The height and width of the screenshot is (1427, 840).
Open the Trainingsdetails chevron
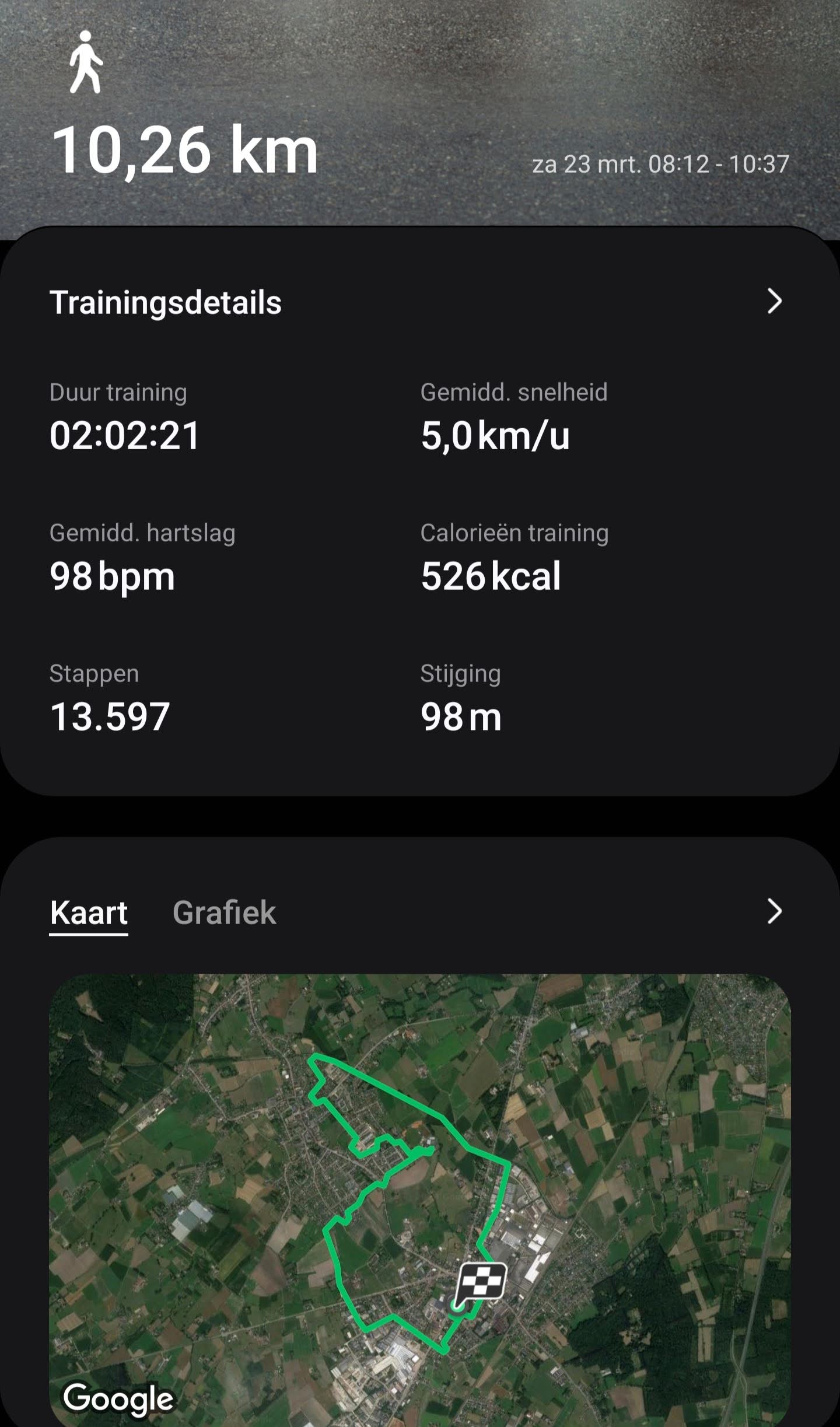774,302
